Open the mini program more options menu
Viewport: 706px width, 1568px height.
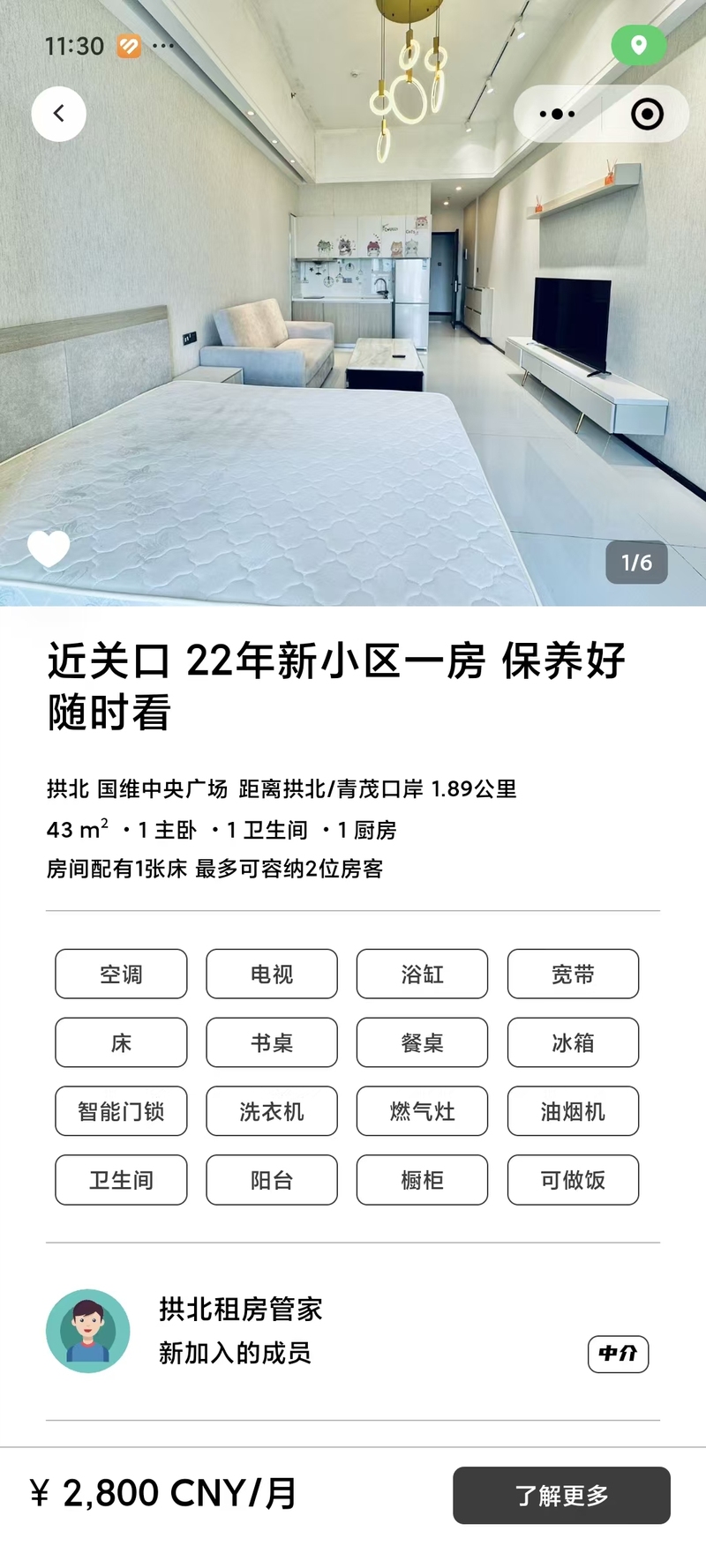point(557,115)
